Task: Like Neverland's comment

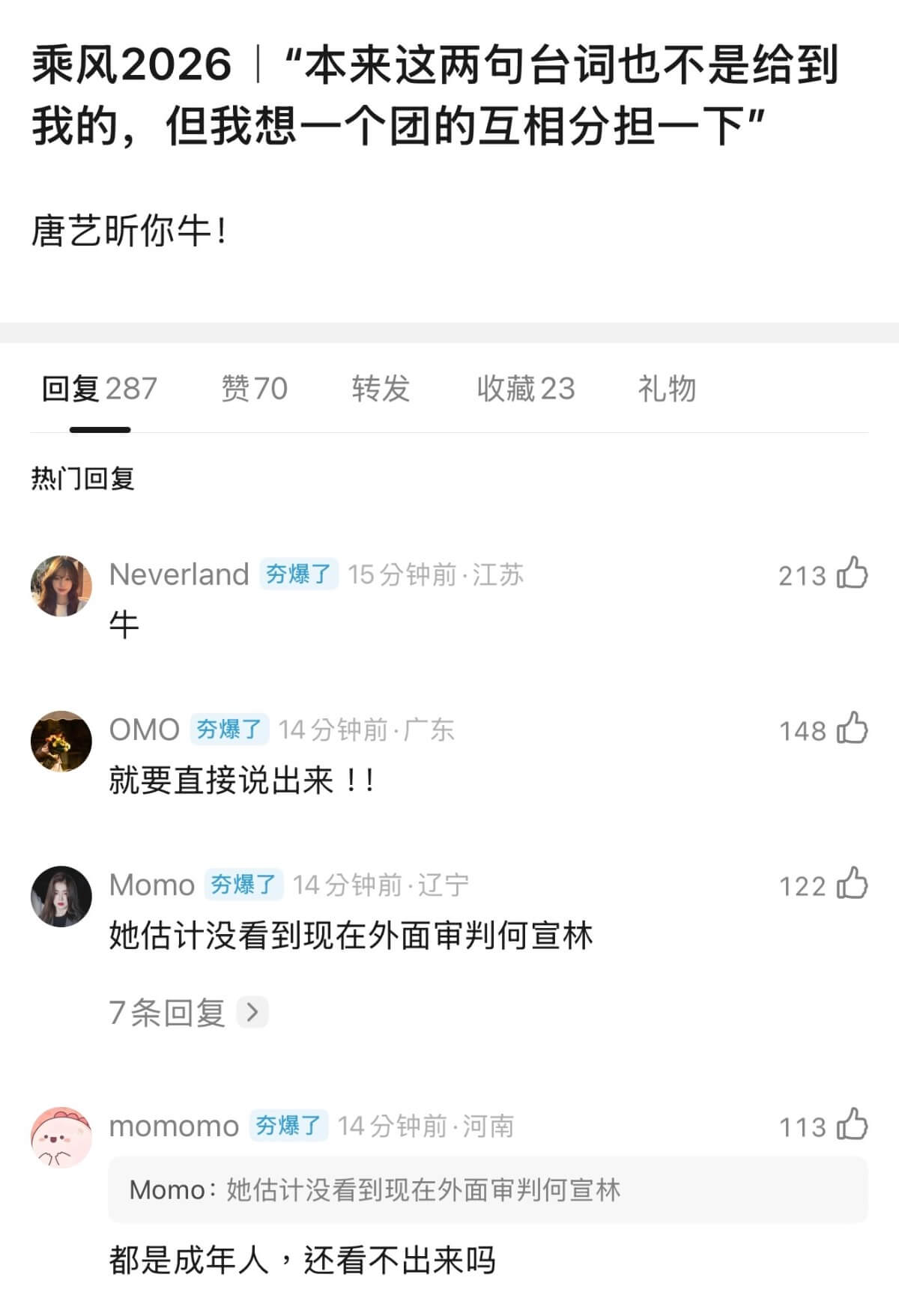Action: pos(852,574)
